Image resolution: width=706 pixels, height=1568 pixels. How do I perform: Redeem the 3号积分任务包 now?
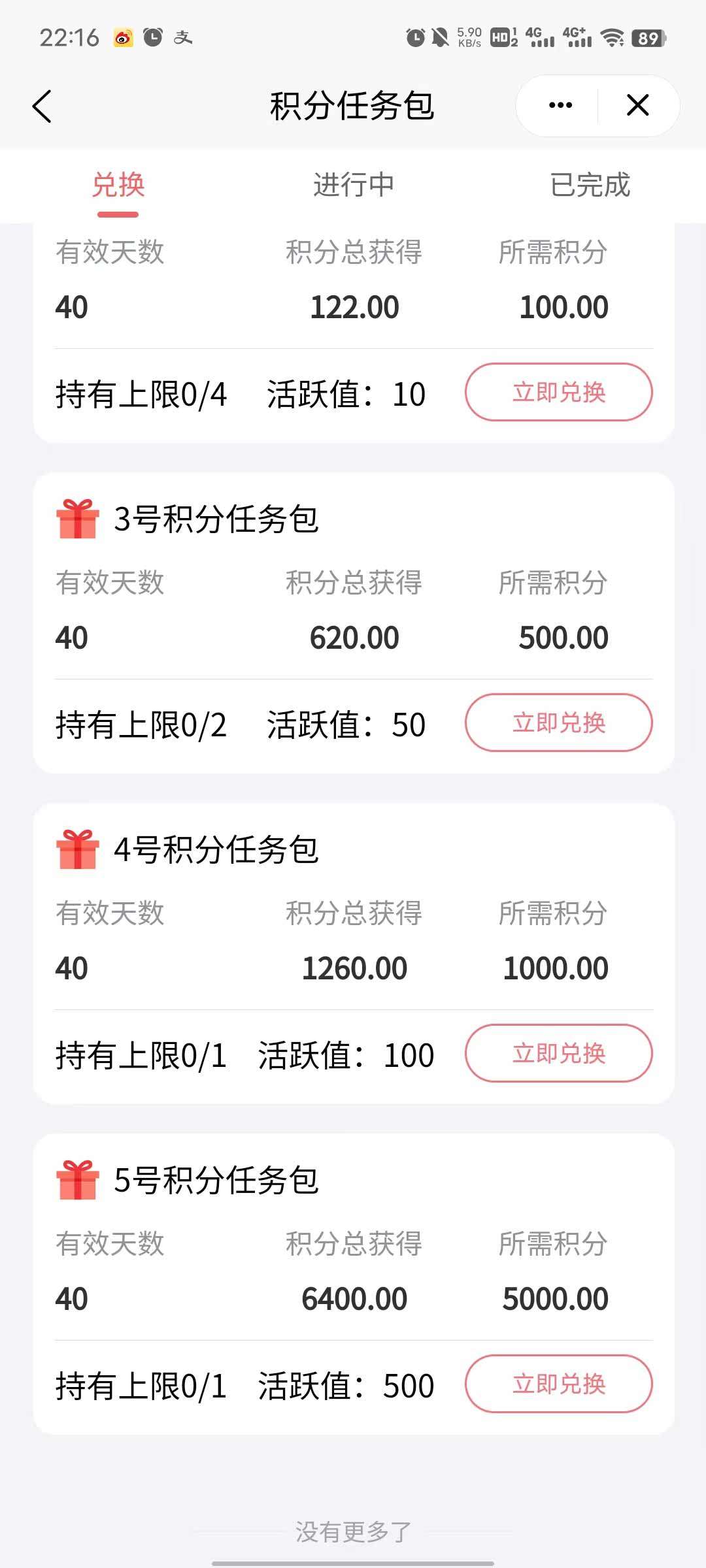(558, 723)
